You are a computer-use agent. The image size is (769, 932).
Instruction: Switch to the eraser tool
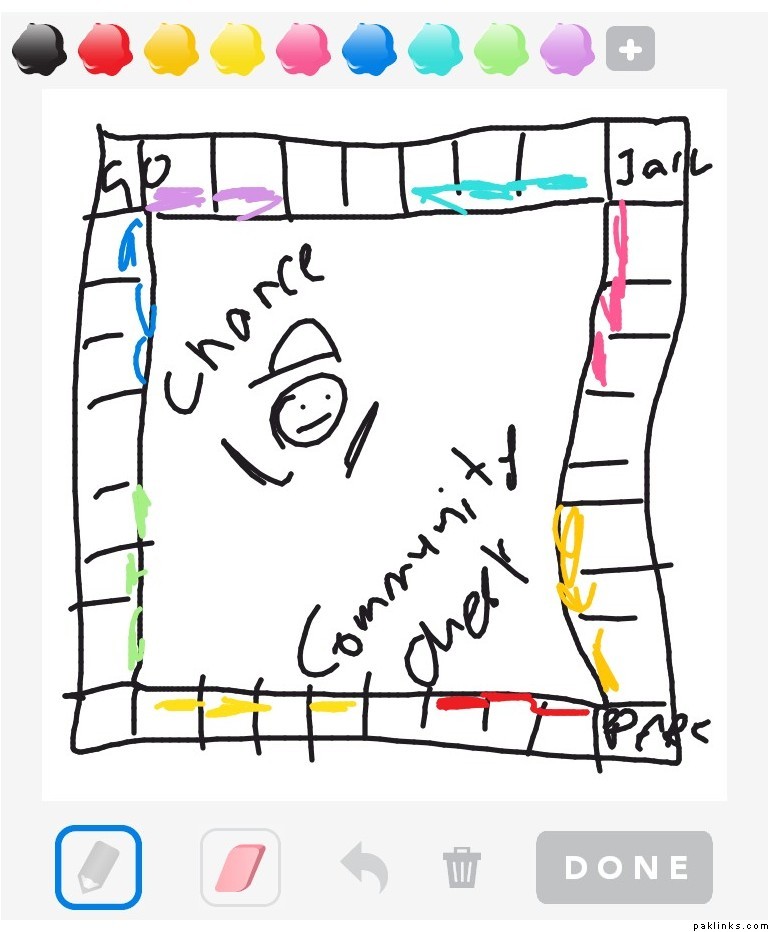coord(240,867)
